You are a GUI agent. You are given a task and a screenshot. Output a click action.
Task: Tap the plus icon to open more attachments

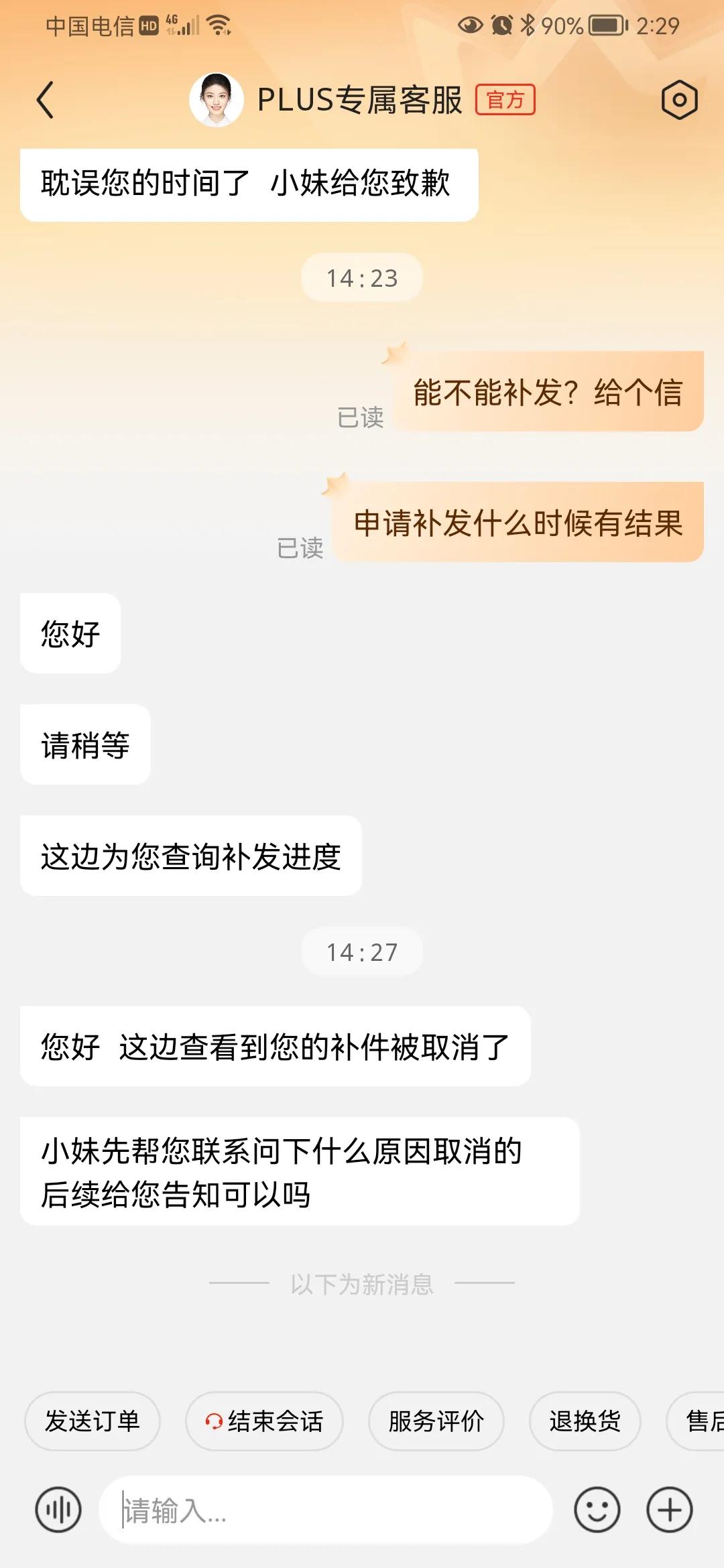click(668, 1512)
